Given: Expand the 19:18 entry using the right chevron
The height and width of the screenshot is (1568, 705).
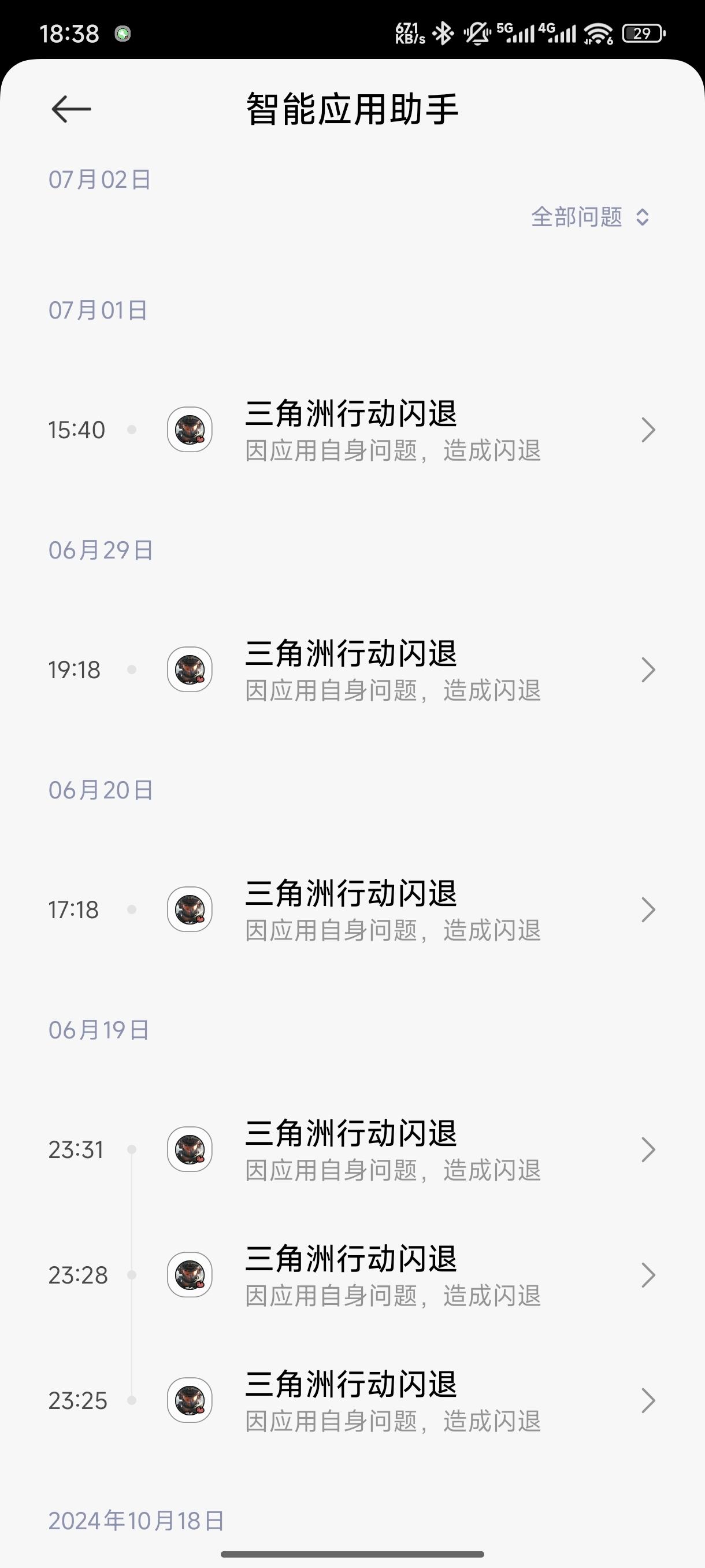Looking at the screenshot, I should point(647,670).
